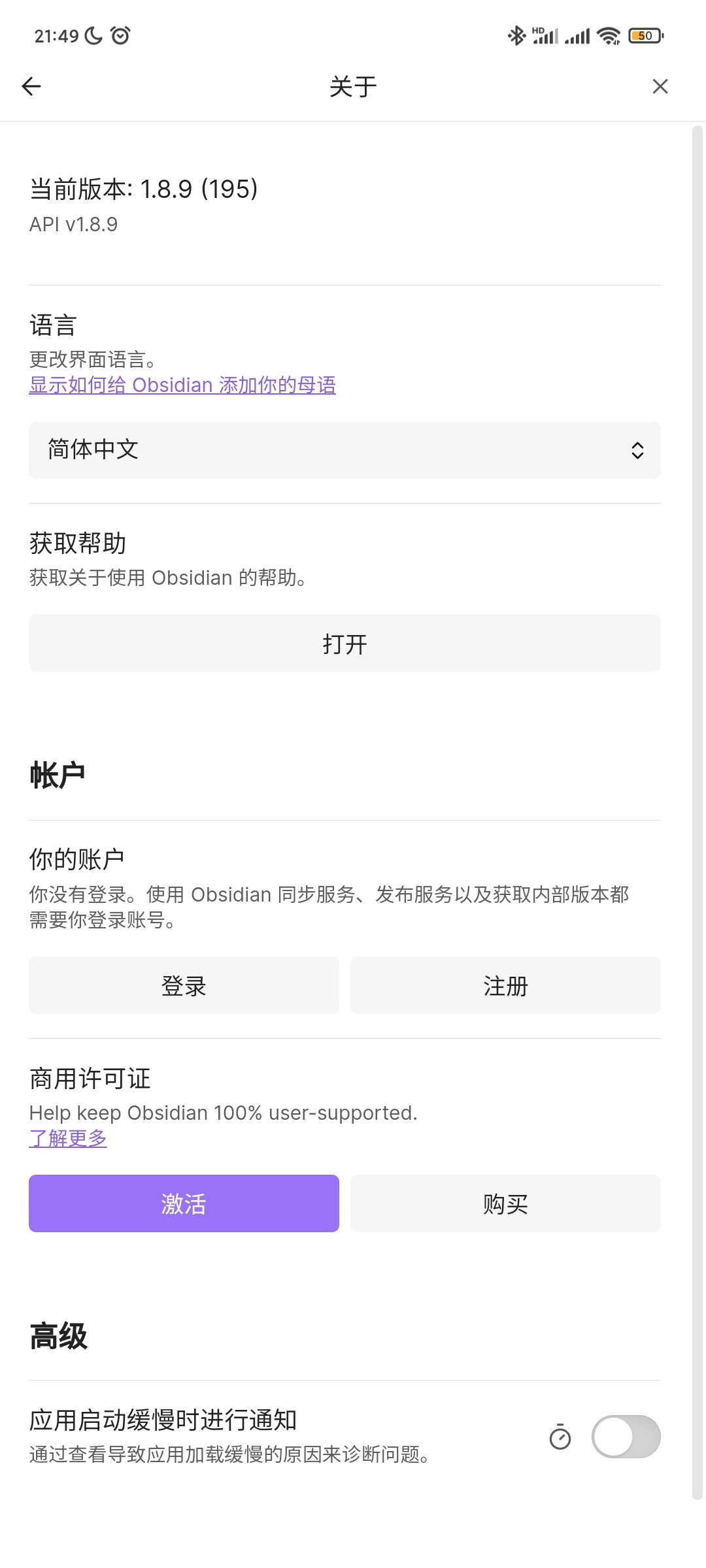Tap 购买 to buy a license

pos(505,1203)
